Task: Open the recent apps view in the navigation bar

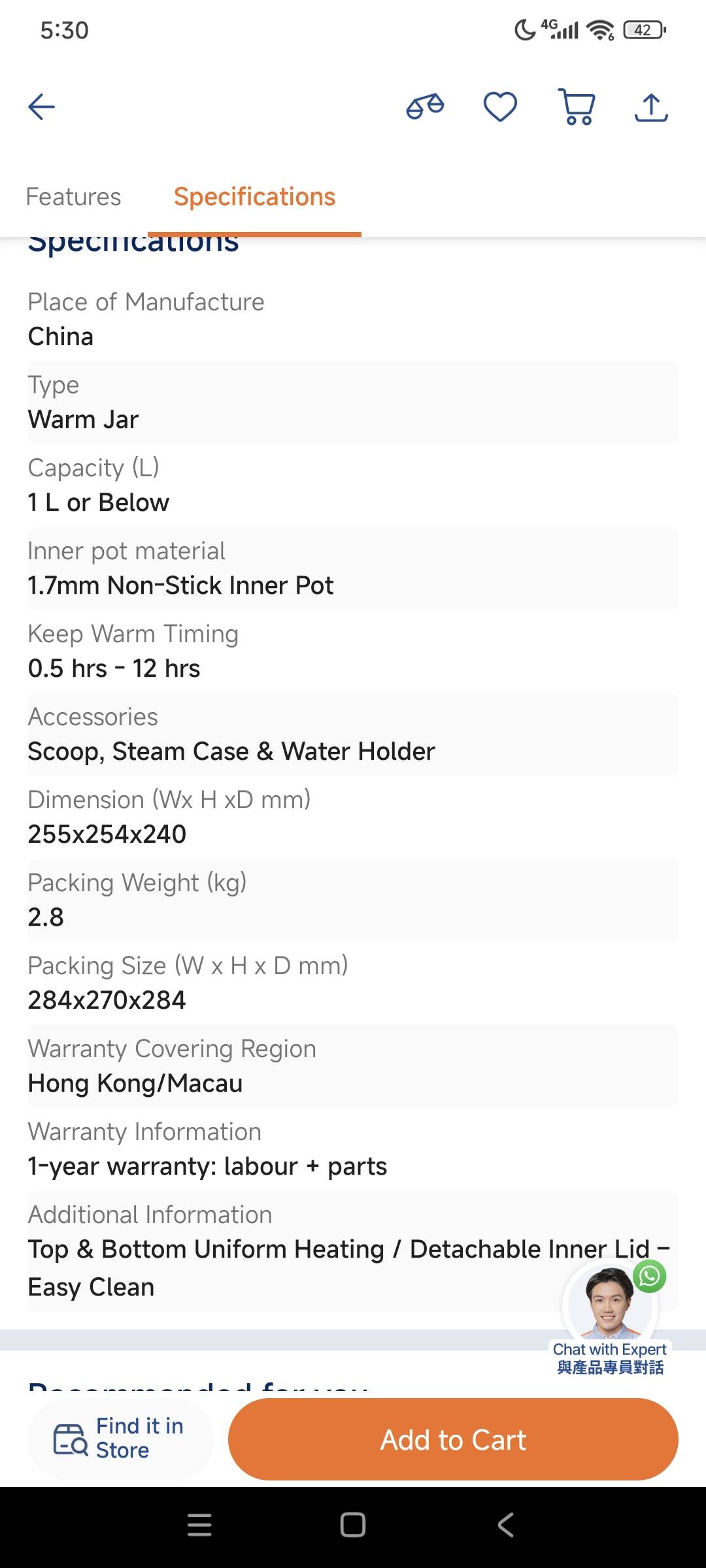Action: [199, 1525]
